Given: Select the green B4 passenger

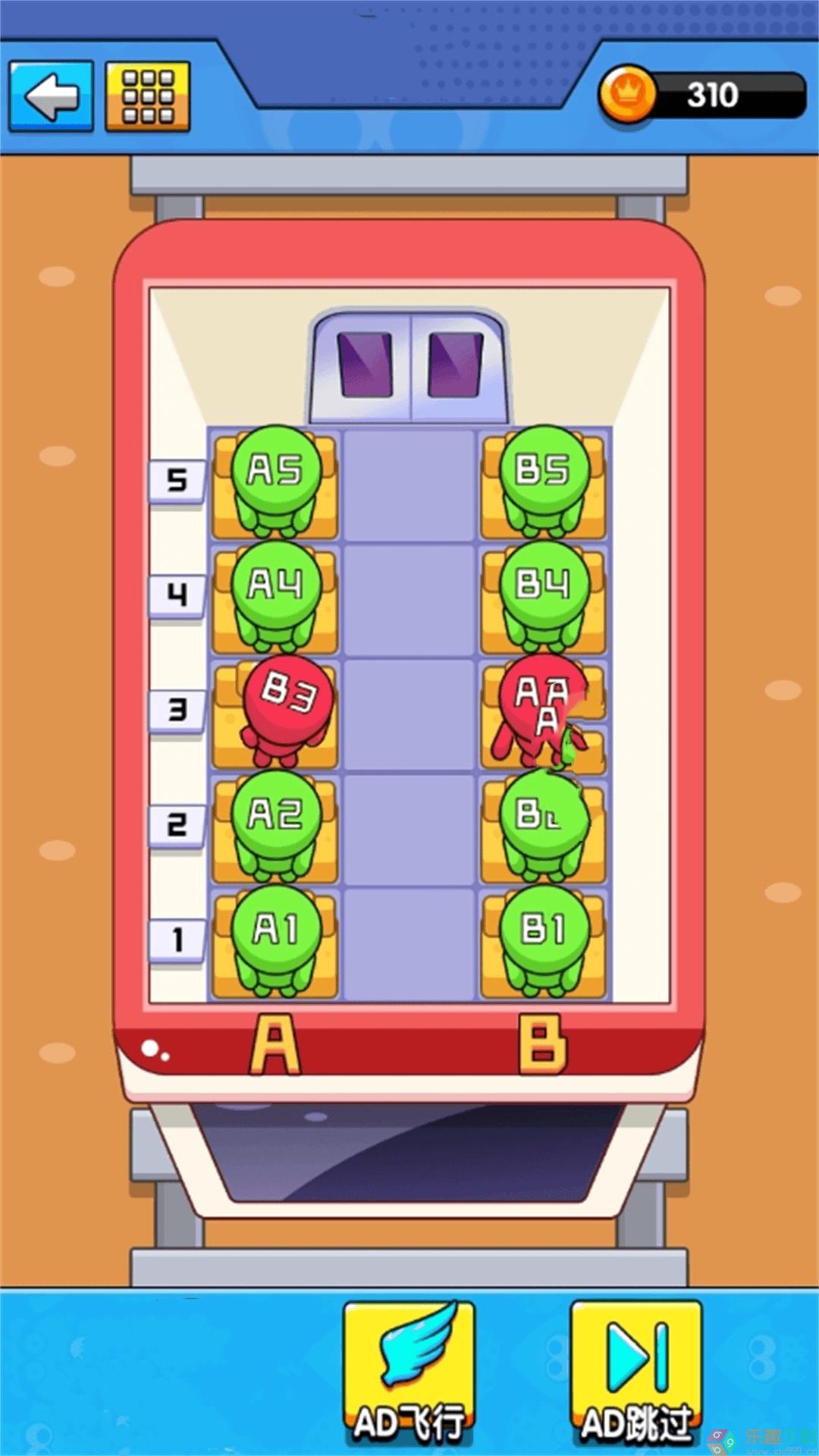Looking at the screenshot, I should pyautogui.click(x=543, y=589).
